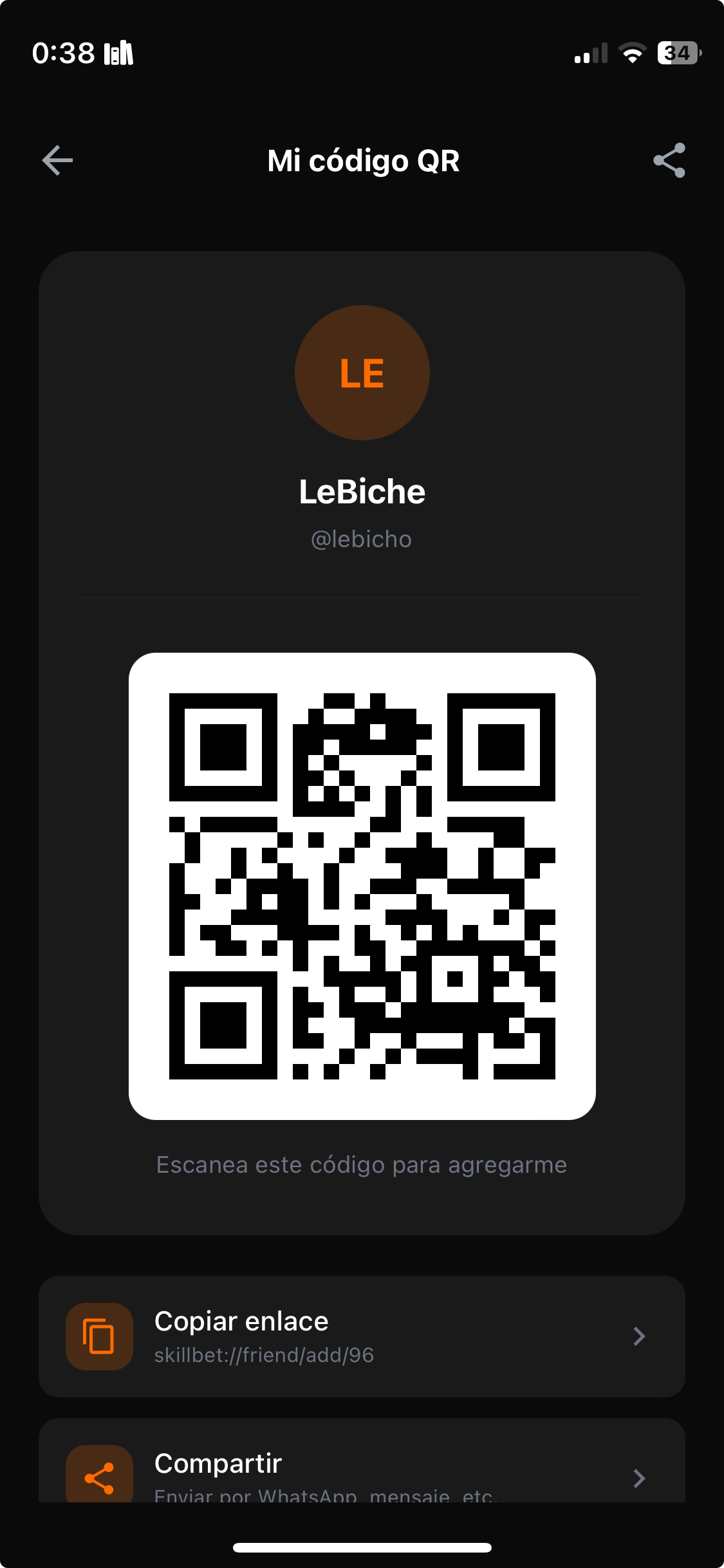This screenshot has height=1568, width=724.
Task: Go back with the top-left arrow
Action: pos(57,160)
